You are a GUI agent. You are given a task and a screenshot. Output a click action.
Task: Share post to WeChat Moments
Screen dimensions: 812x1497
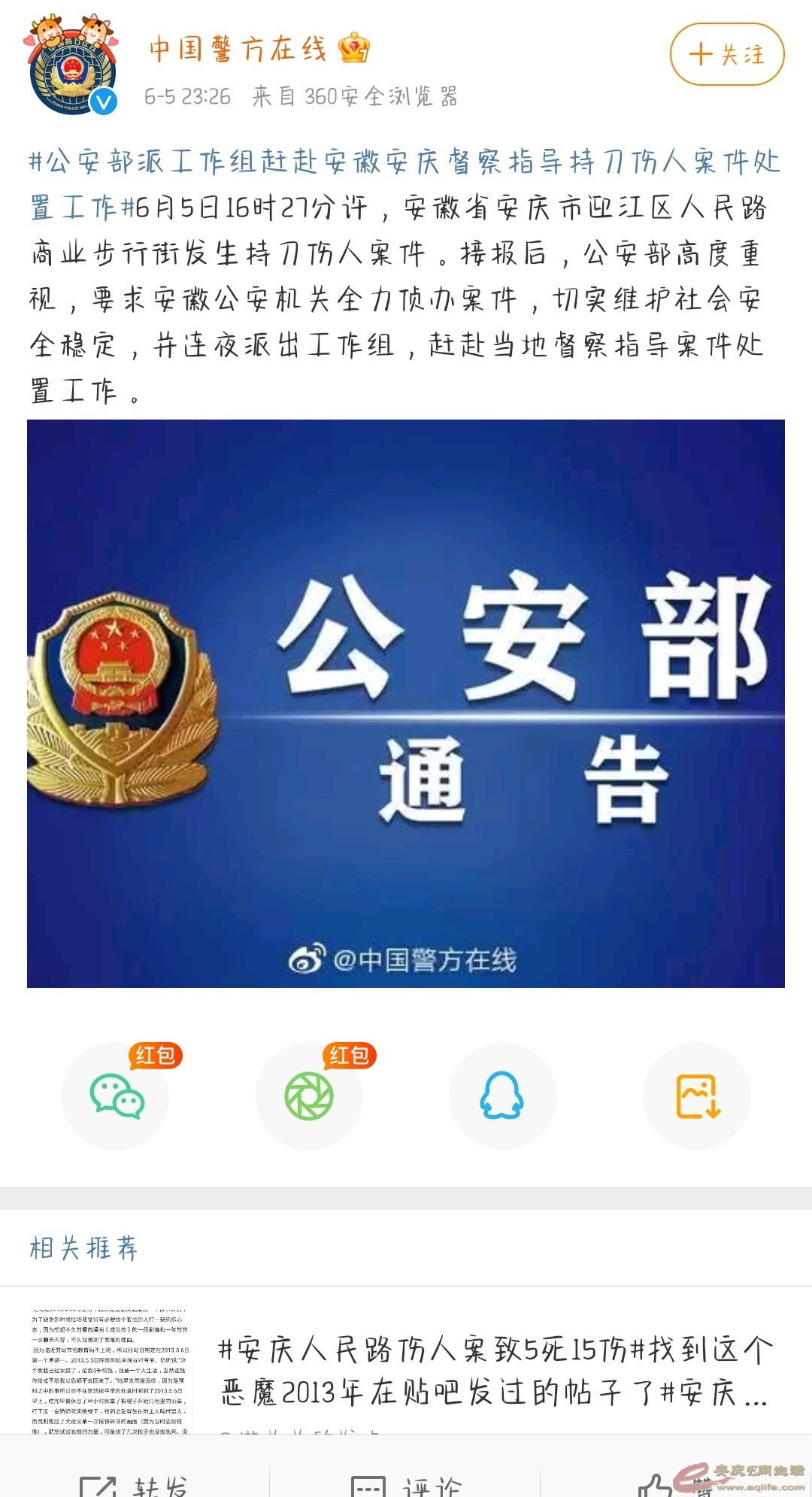point(309,1095)
